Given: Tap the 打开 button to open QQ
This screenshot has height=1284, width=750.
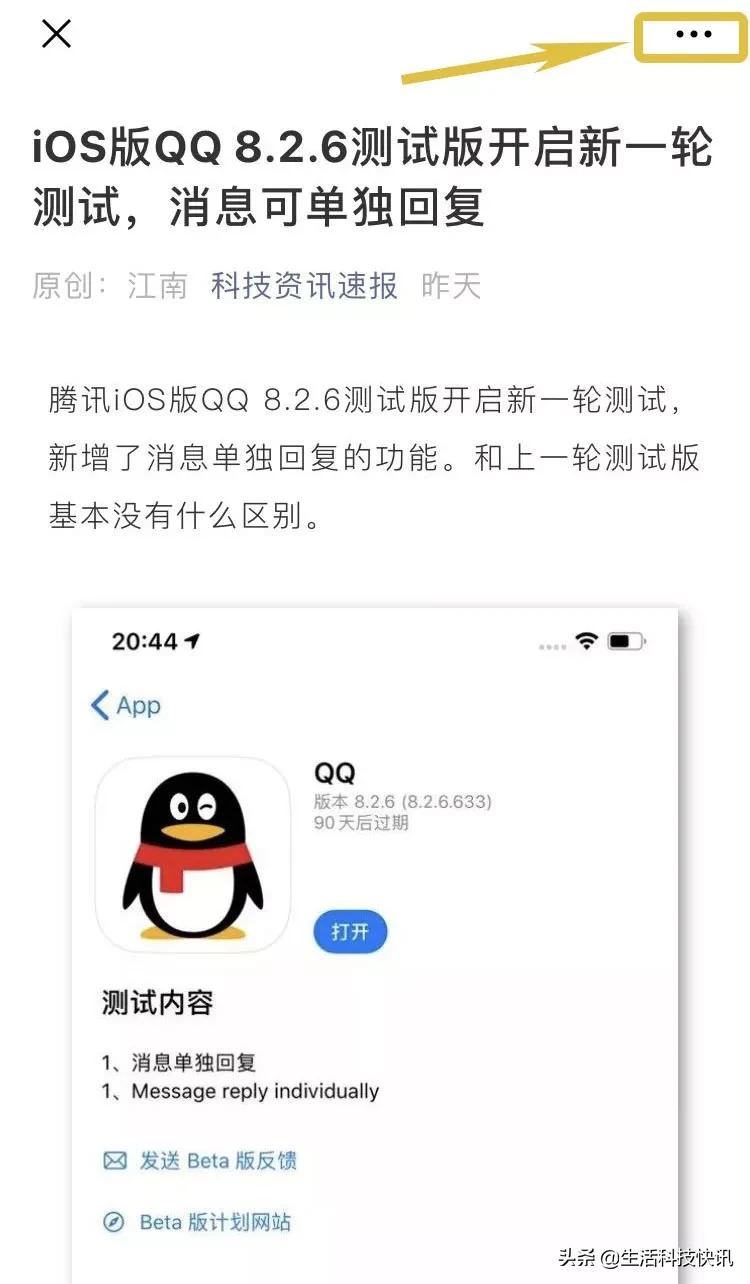Looking at the screenshot, I should click(349, 931).
